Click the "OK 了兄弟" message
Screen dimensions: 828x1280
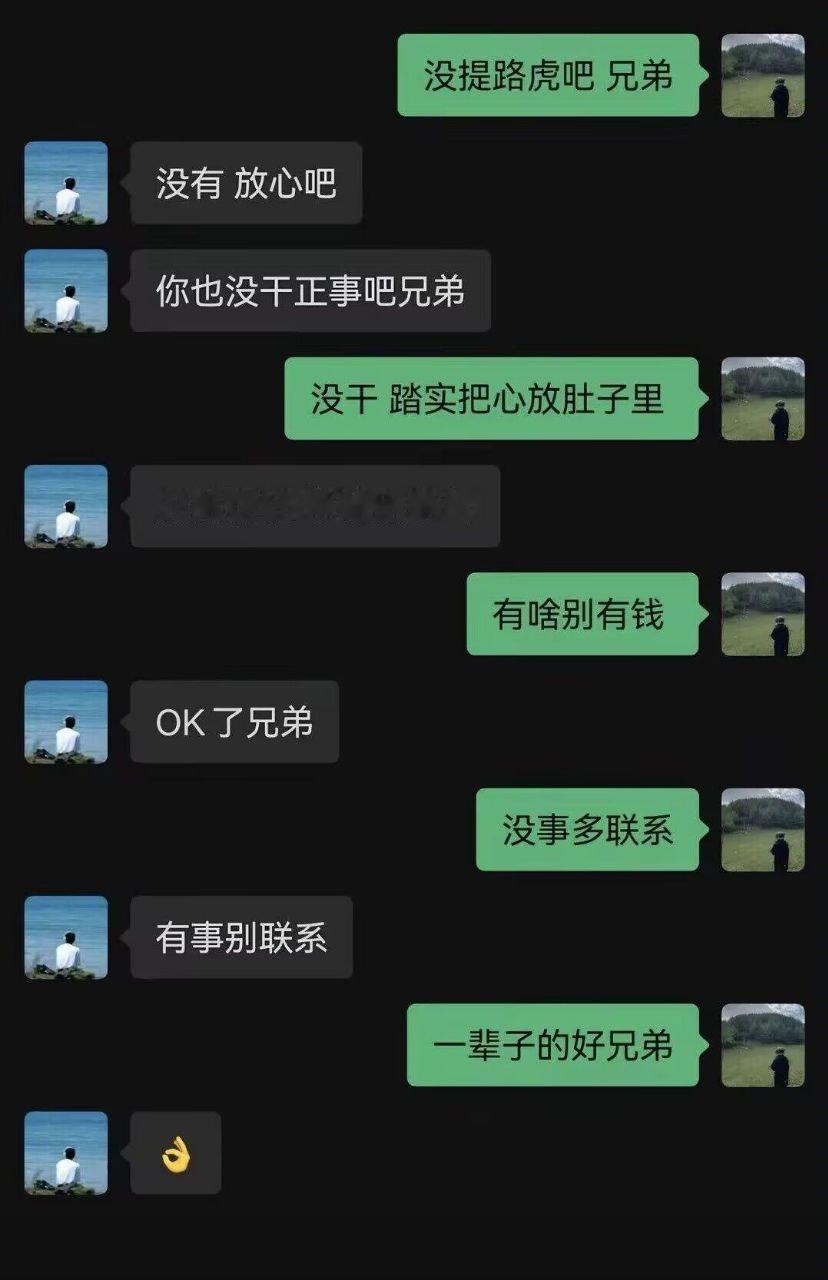235,722
